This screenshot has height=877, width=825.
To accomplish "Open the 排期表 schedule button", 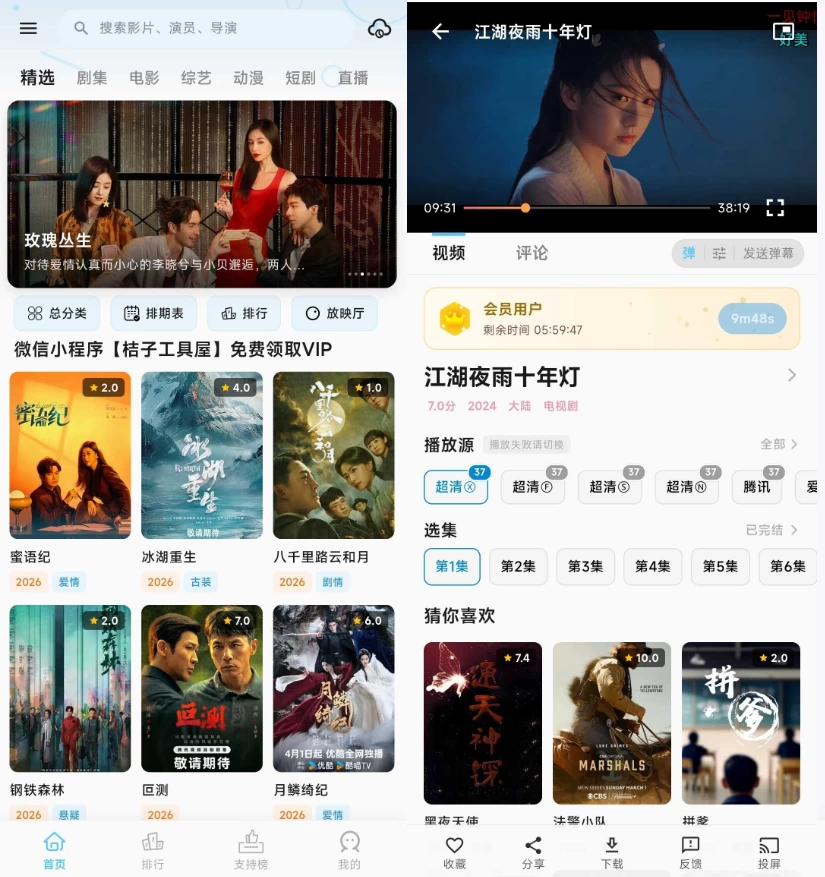I will (x=153, y=313).
